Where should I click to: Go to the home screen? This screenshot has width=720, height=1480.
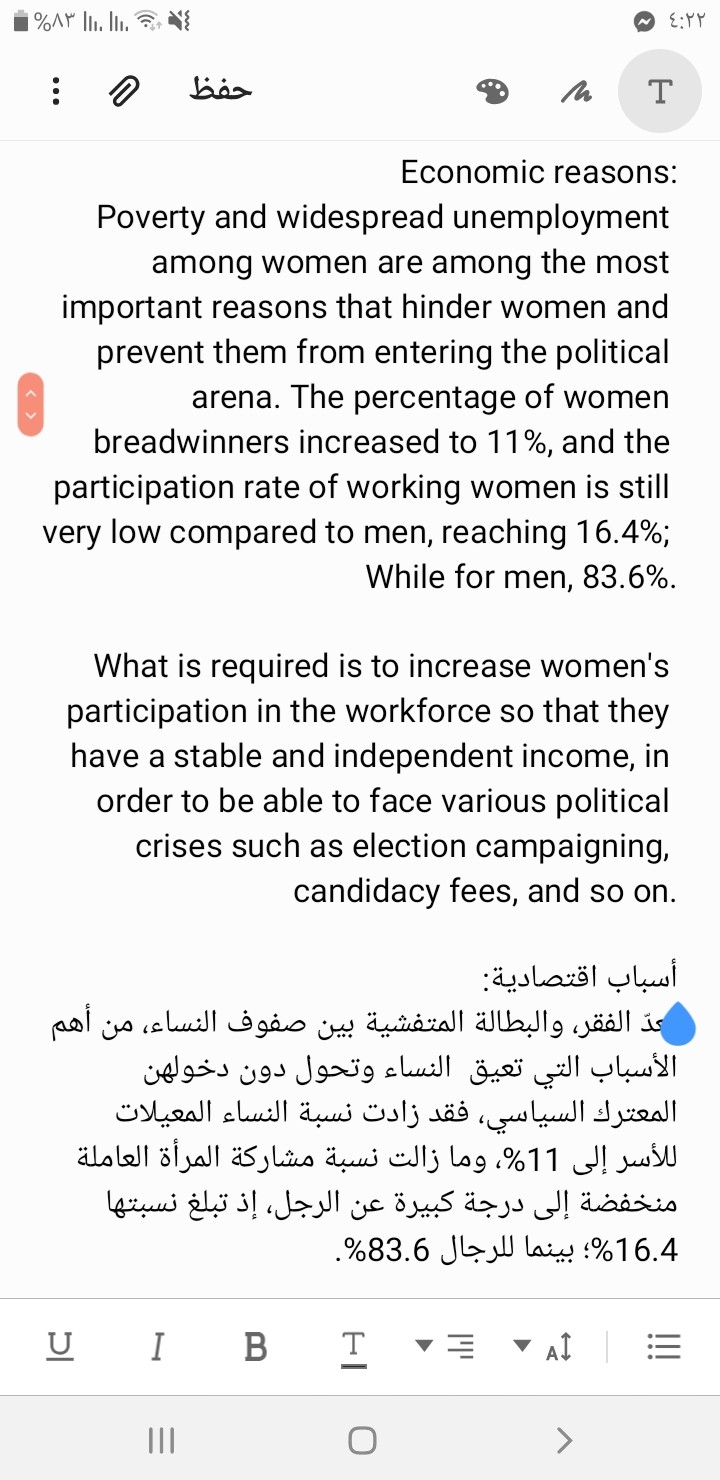[362, 1439]
